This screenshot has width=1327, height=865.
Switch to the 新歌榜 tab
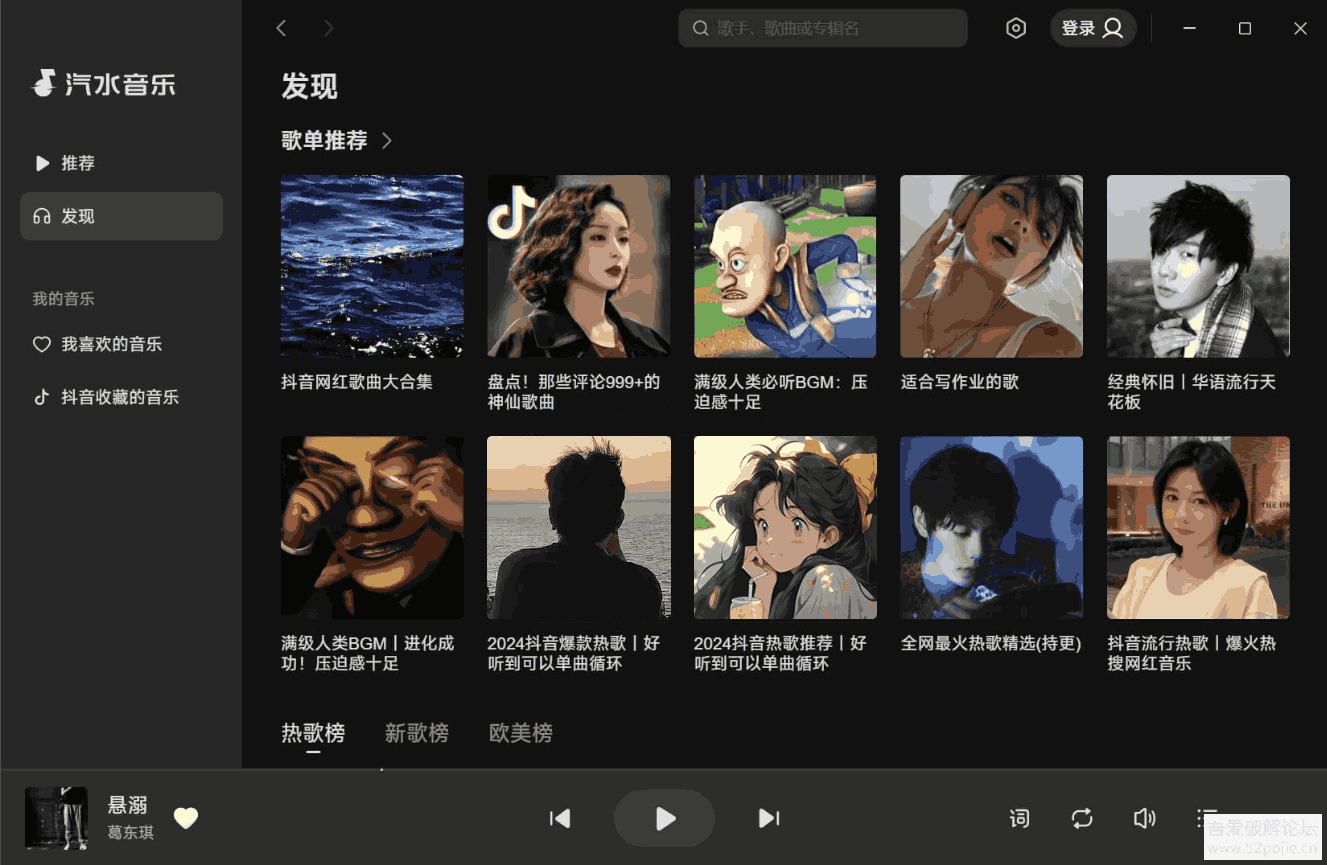(x=416, y=733)
